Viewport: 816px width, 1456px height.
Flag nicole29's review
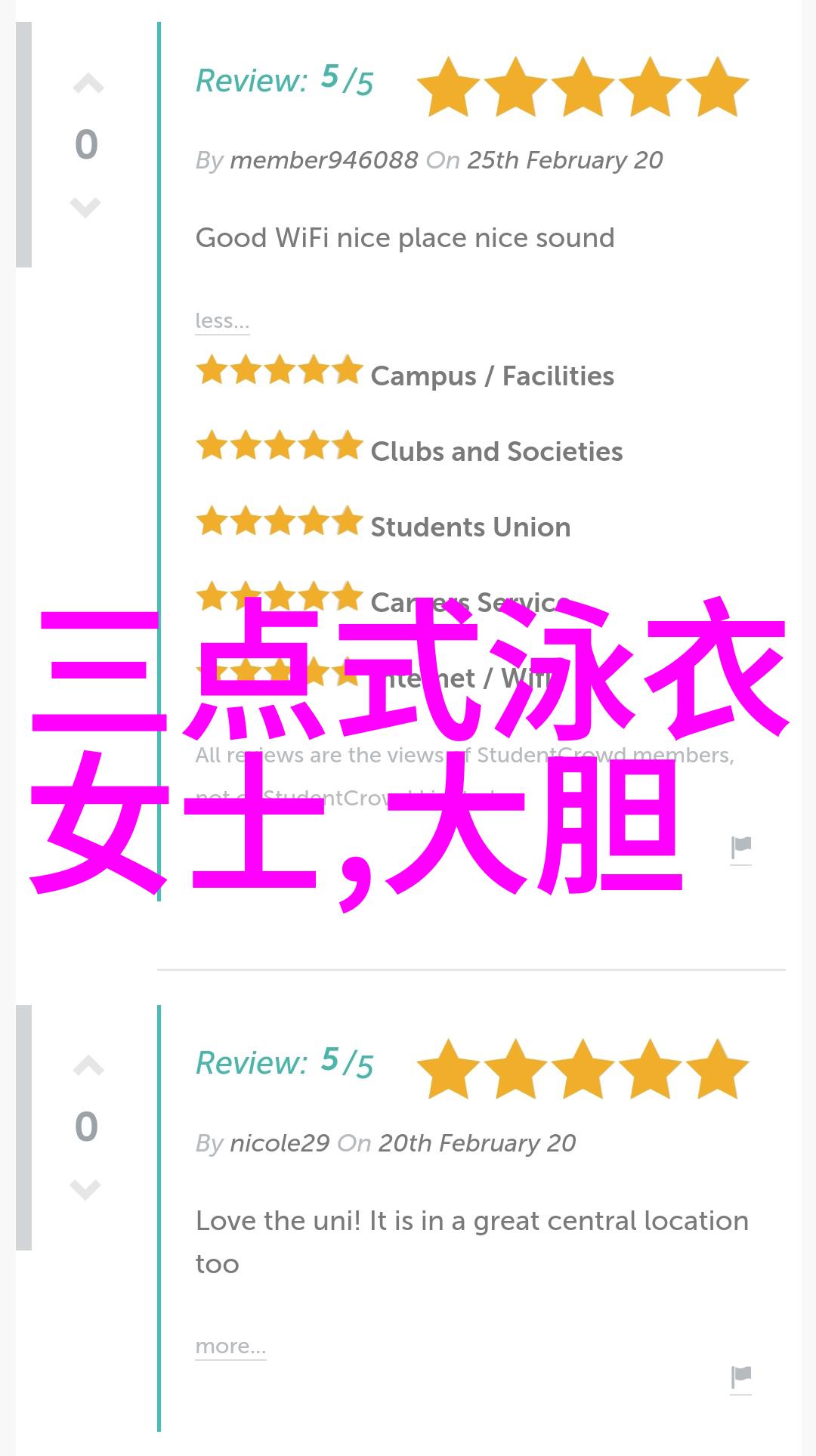[x=740, y=1377]
